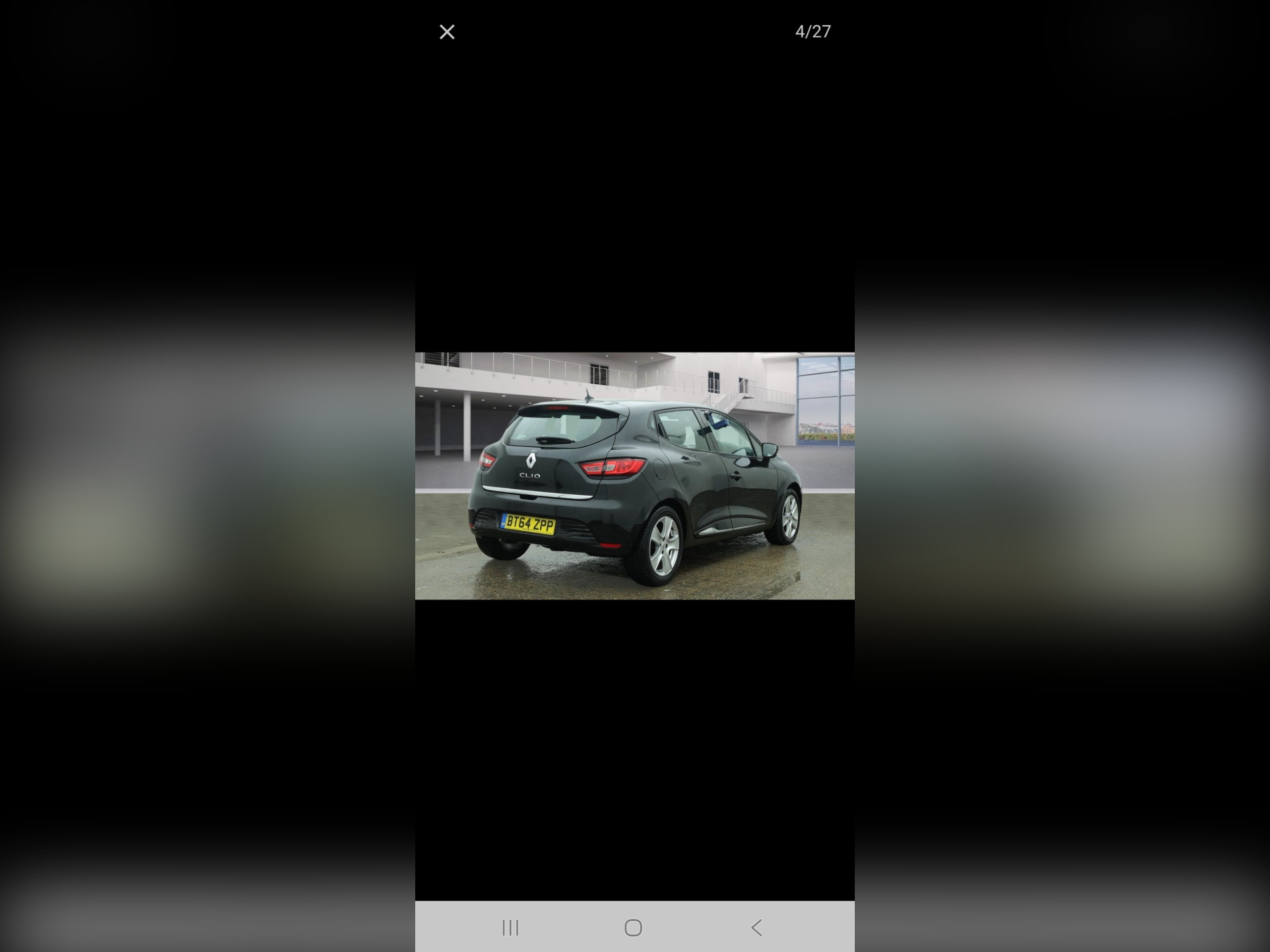Close the full-screen photo viewer
Image resolution: width=1270 pixels, height=952 pixels.
point(446,32)
